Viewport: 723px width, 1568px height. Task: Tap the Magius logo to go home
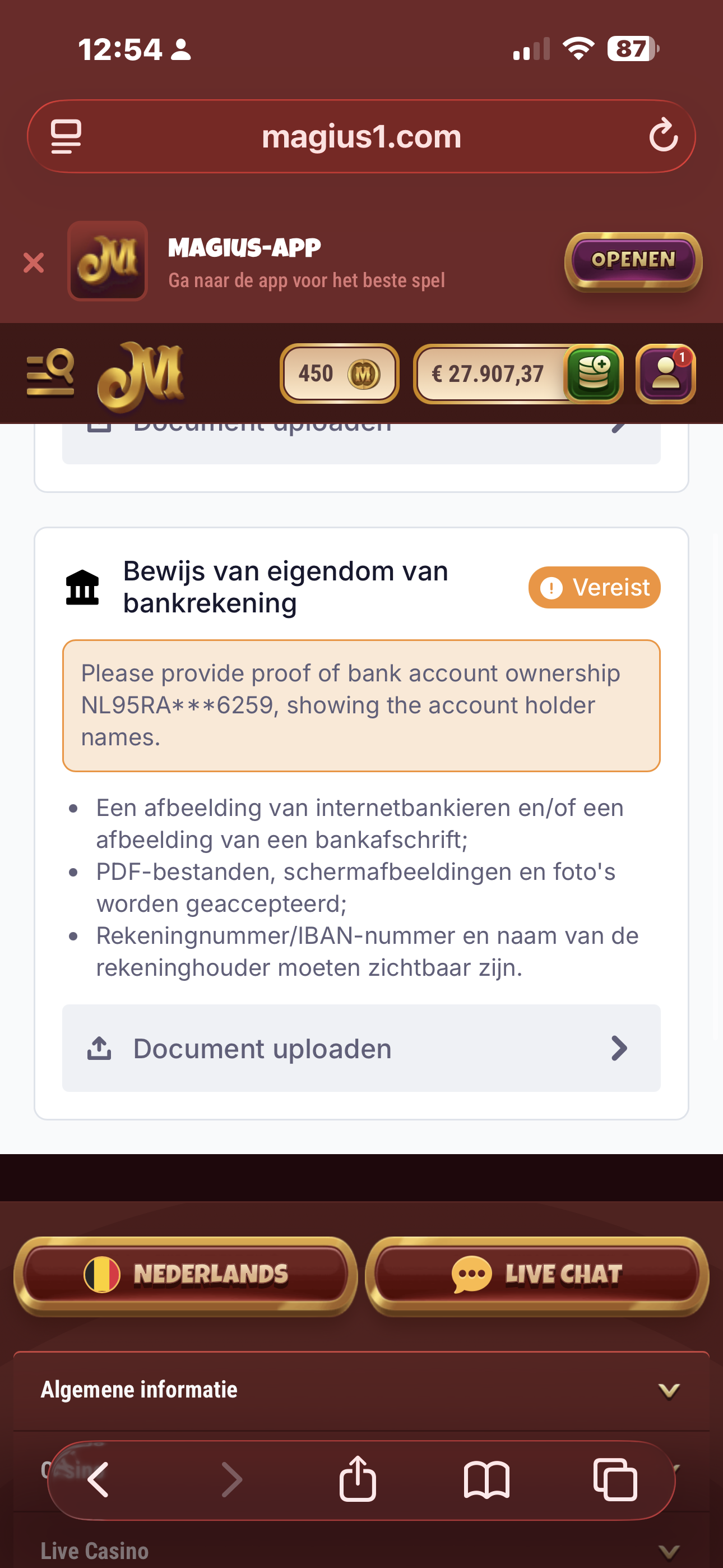(141, 375)
